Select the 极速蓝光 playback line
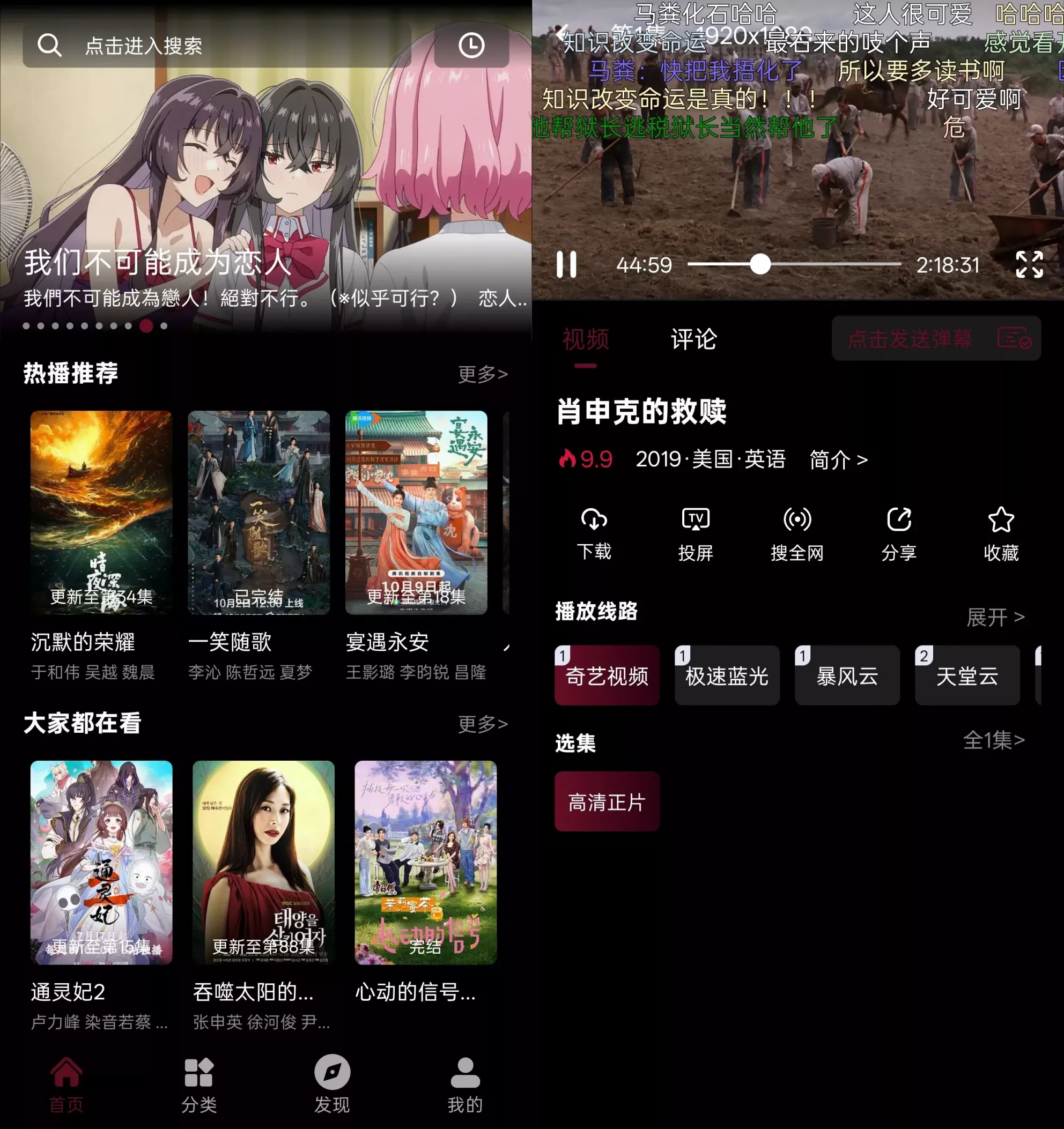1064x1129 pixels. (727, 676)
